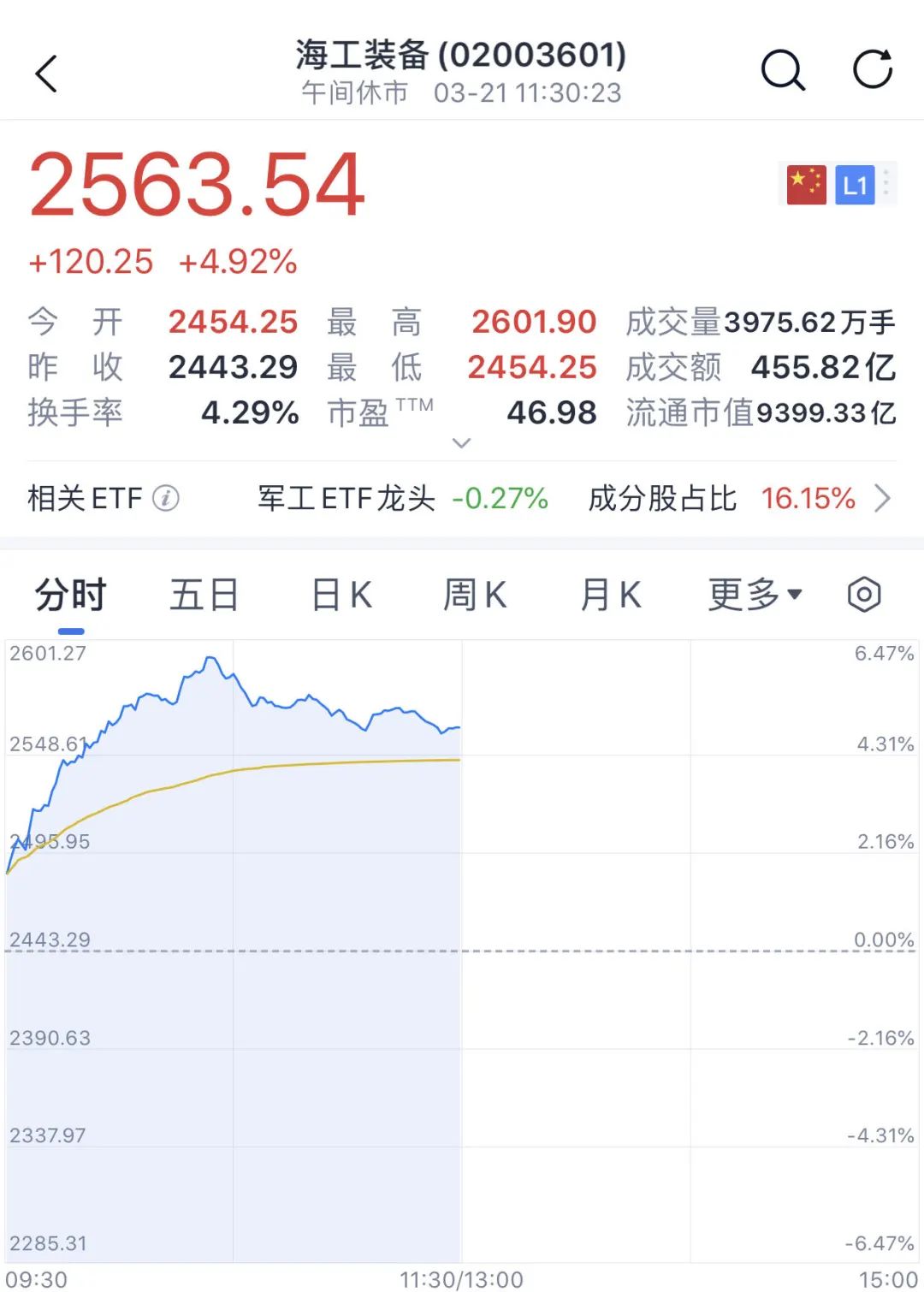Switch to the 月K chart tab
The image size is (924, 1292).
click(610, 595)
